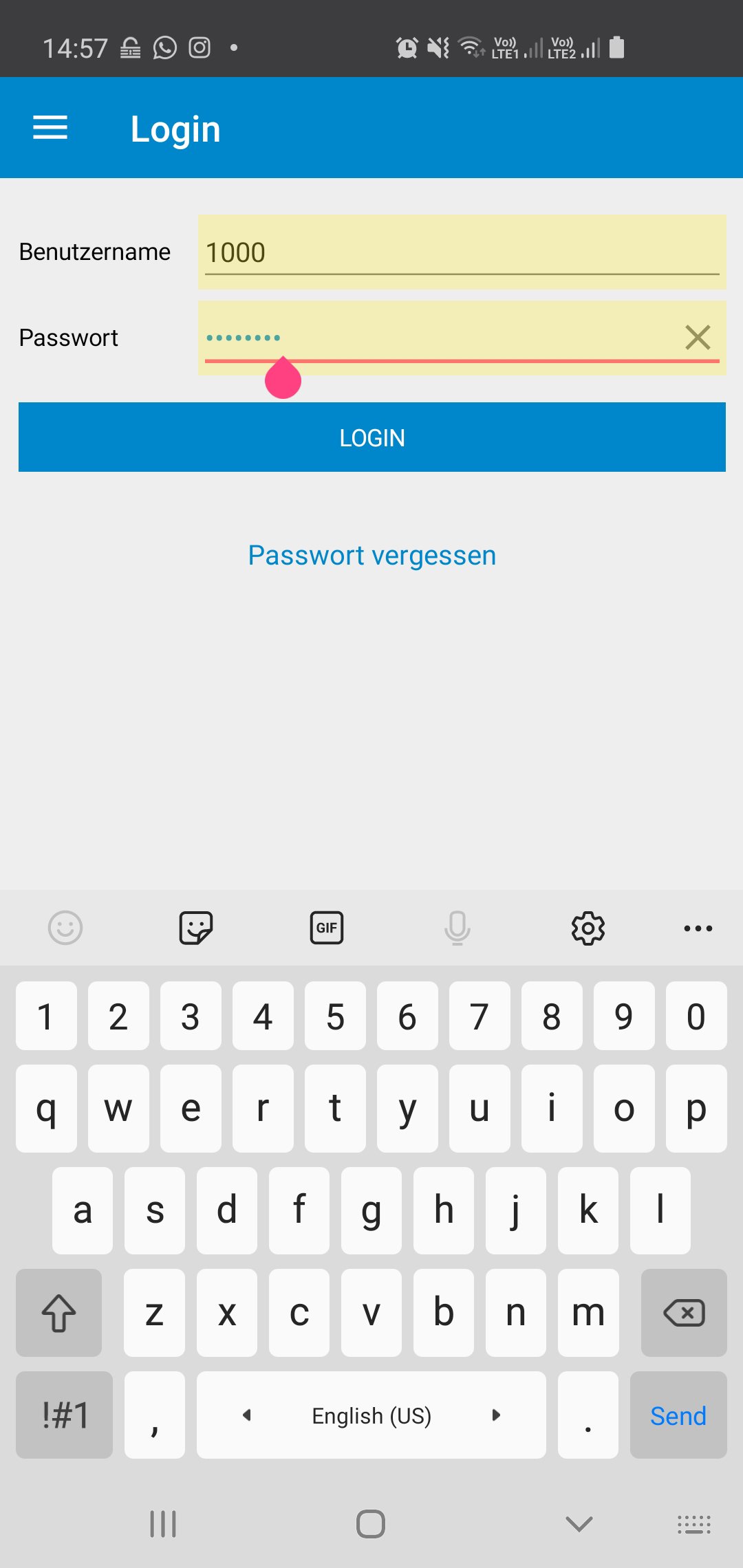
Task: Open the keyboard picker icon in navigation bar
Action: [x=693, y=1523]
